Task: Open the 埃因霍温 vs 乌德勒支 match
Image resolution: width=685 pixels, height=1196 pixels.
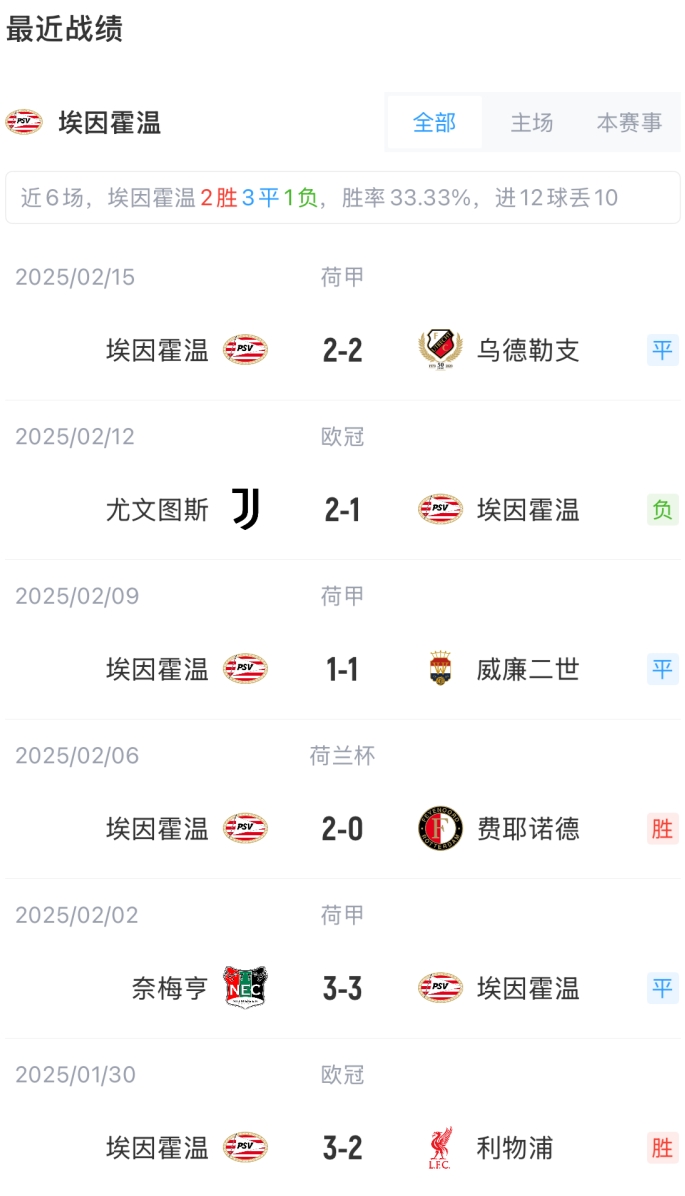Action: click(x=342, y=350)
